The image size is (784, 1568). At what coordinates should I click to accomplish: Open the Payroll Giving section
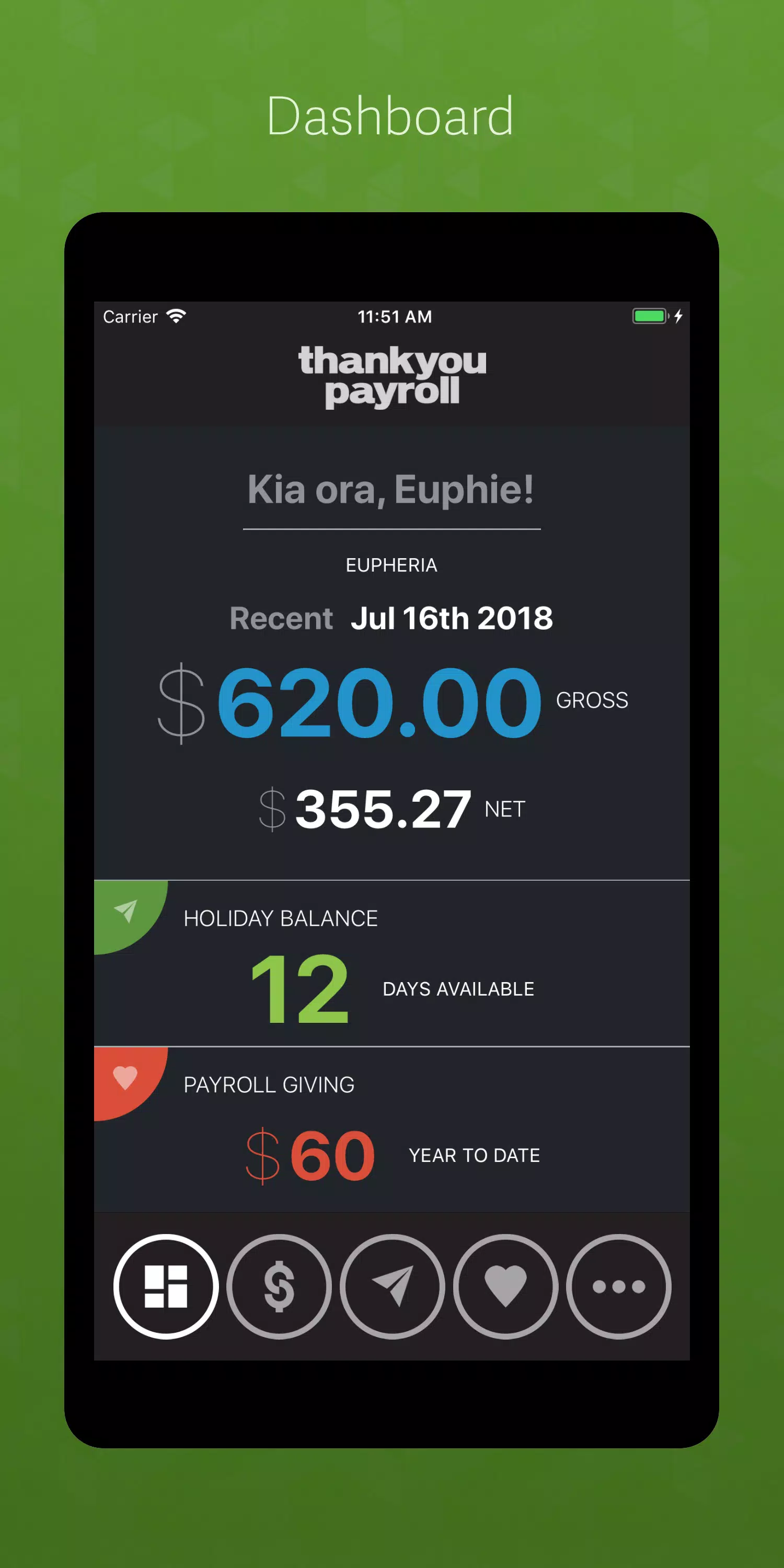(x=269, y=1084)
